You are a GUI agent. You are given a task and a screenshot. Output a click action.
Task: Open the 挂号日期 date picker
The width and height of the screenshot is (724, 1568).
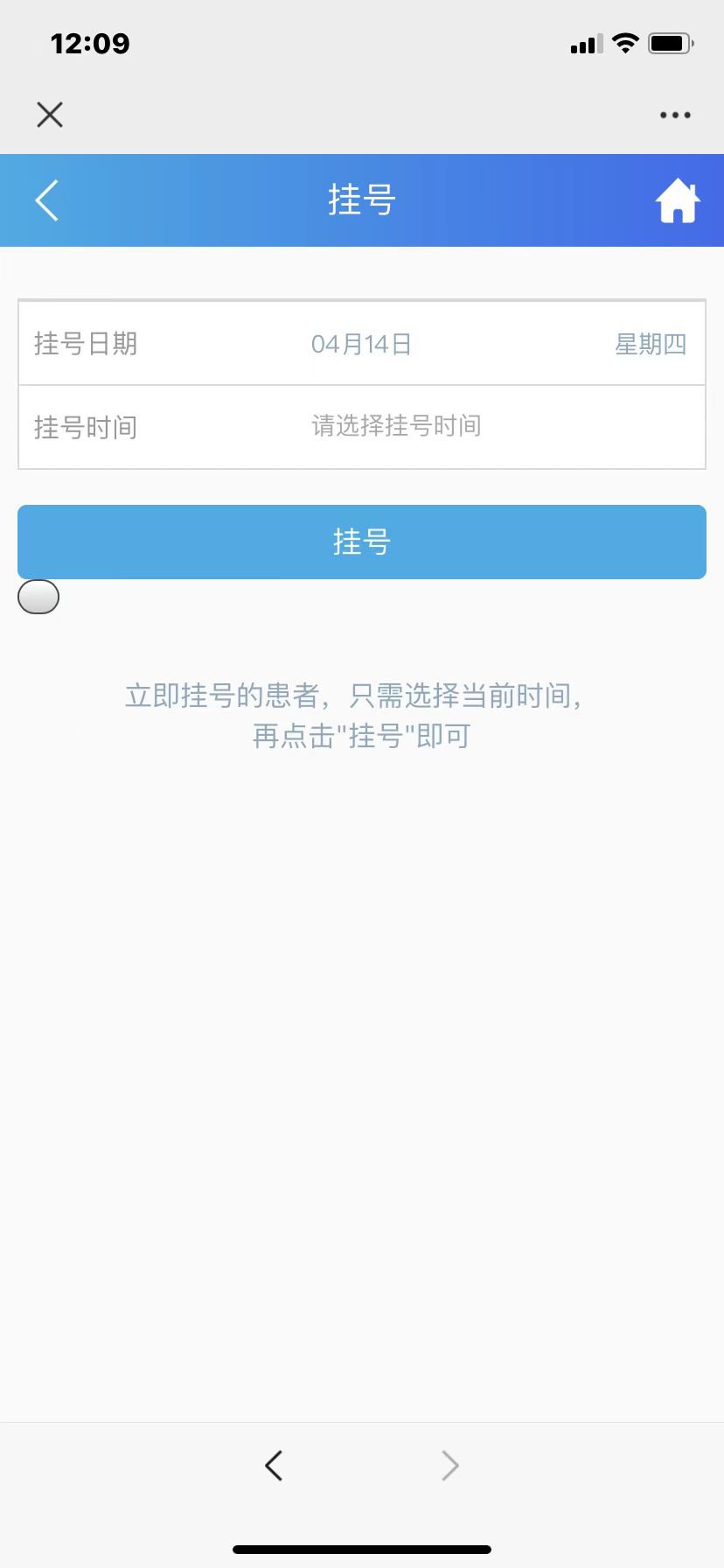(x=361, y=344)
